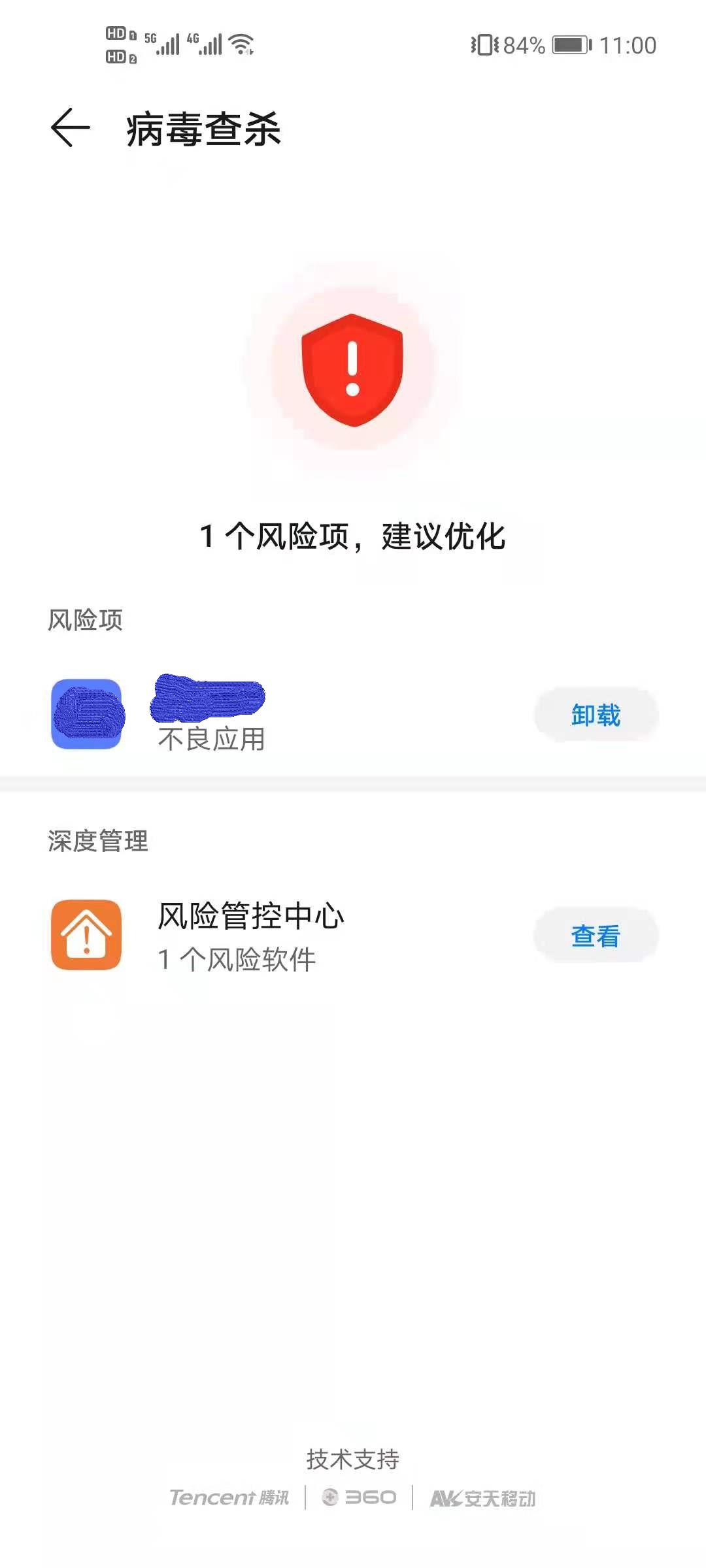This screenshot has height=1568, width=706.
Task: Open the 不良应用 risk item details
Action: coord(353,715)
